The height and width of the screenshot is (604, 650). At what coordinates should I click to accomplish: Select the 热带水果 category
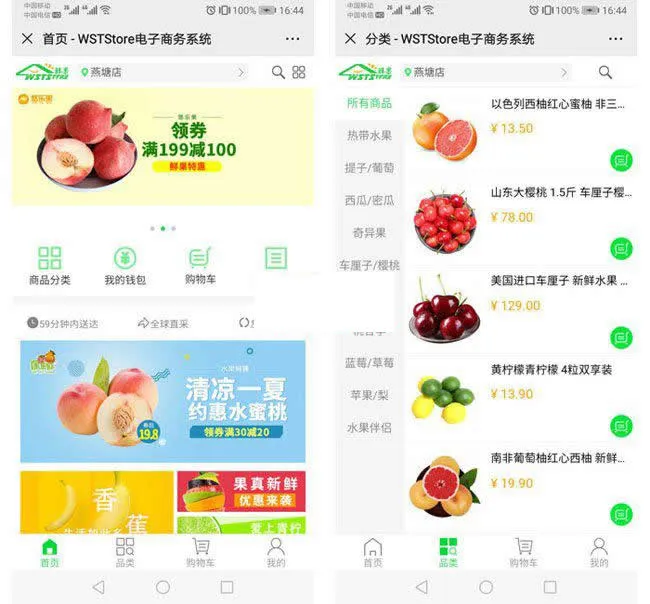(x=369, y=135)
